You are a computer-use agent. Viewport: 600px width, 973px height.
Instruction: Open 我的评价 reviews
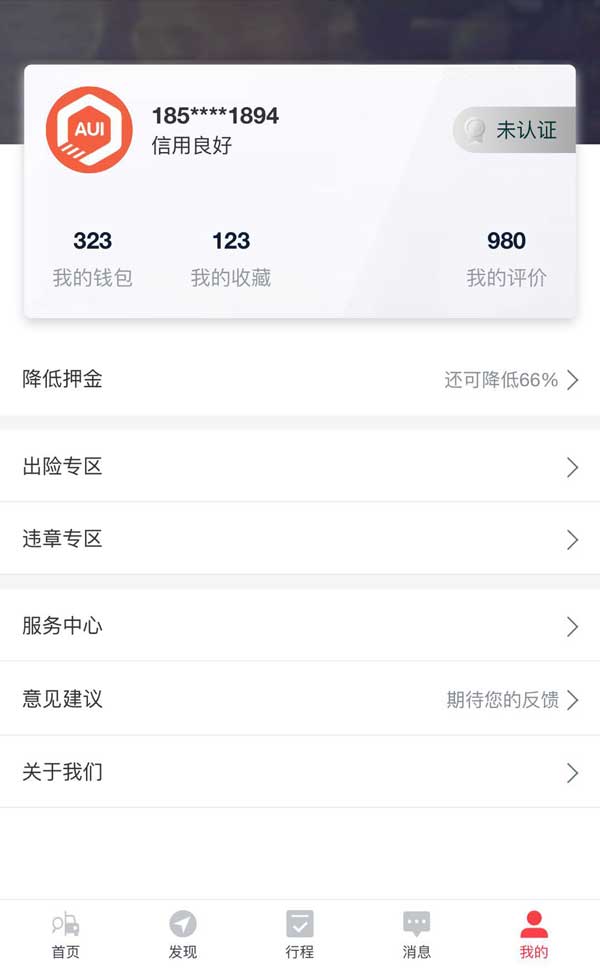506,258
